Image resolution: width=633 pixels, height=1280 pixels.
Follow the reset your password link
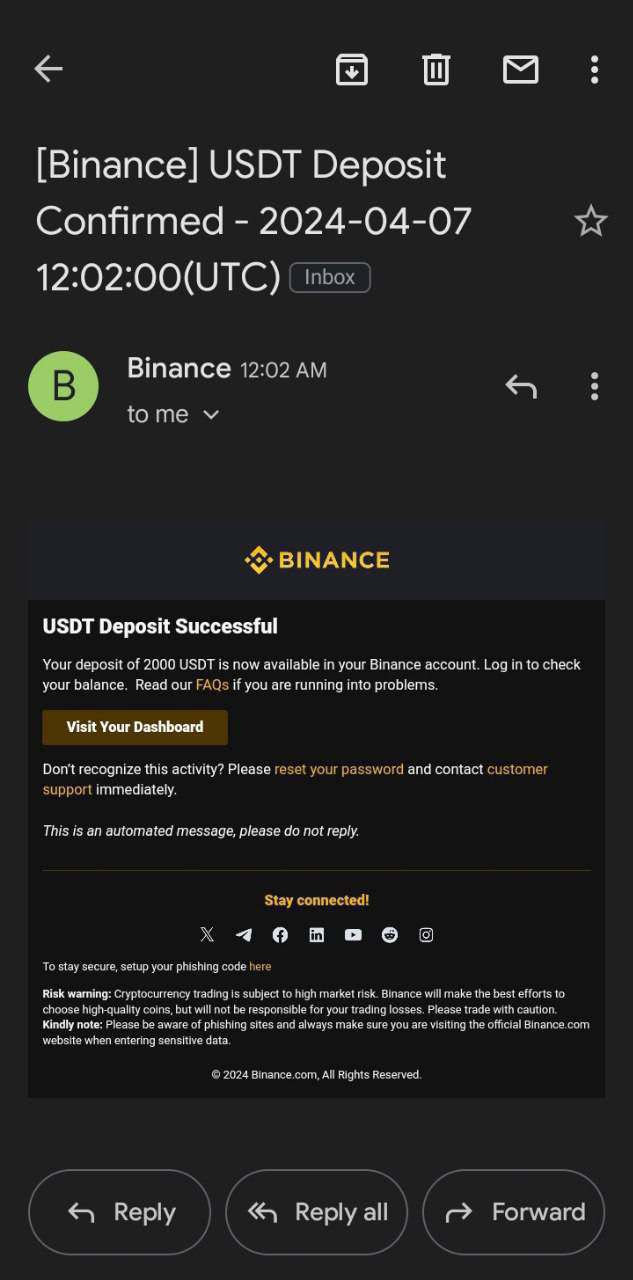pyautogui.click(x=339, y=769)
